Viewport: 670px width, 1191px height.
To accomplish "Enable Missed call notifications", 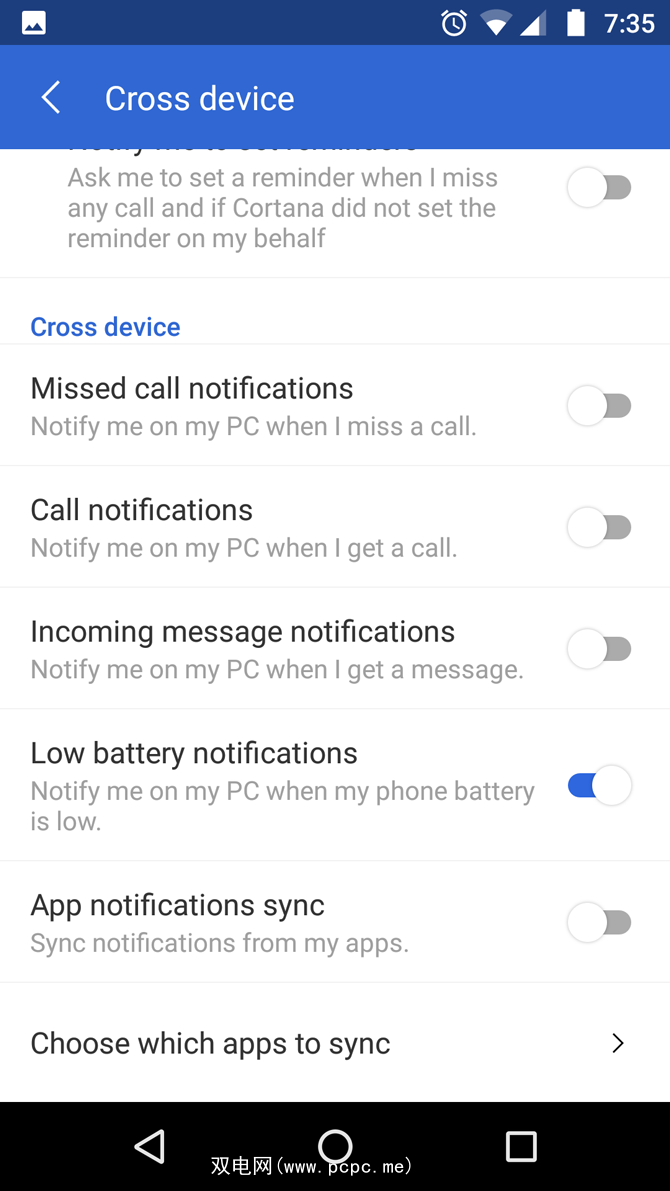I will [599, 406].
